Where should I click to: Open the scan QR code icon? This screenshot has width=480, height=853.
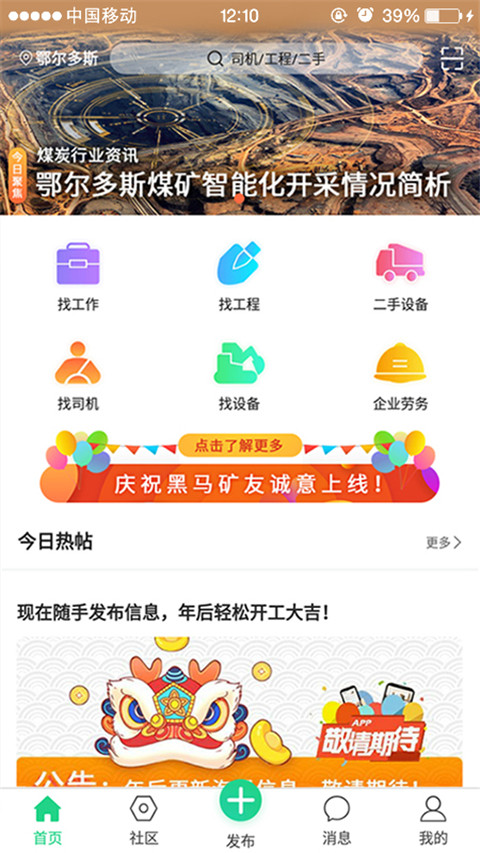[x=452, y=59]
